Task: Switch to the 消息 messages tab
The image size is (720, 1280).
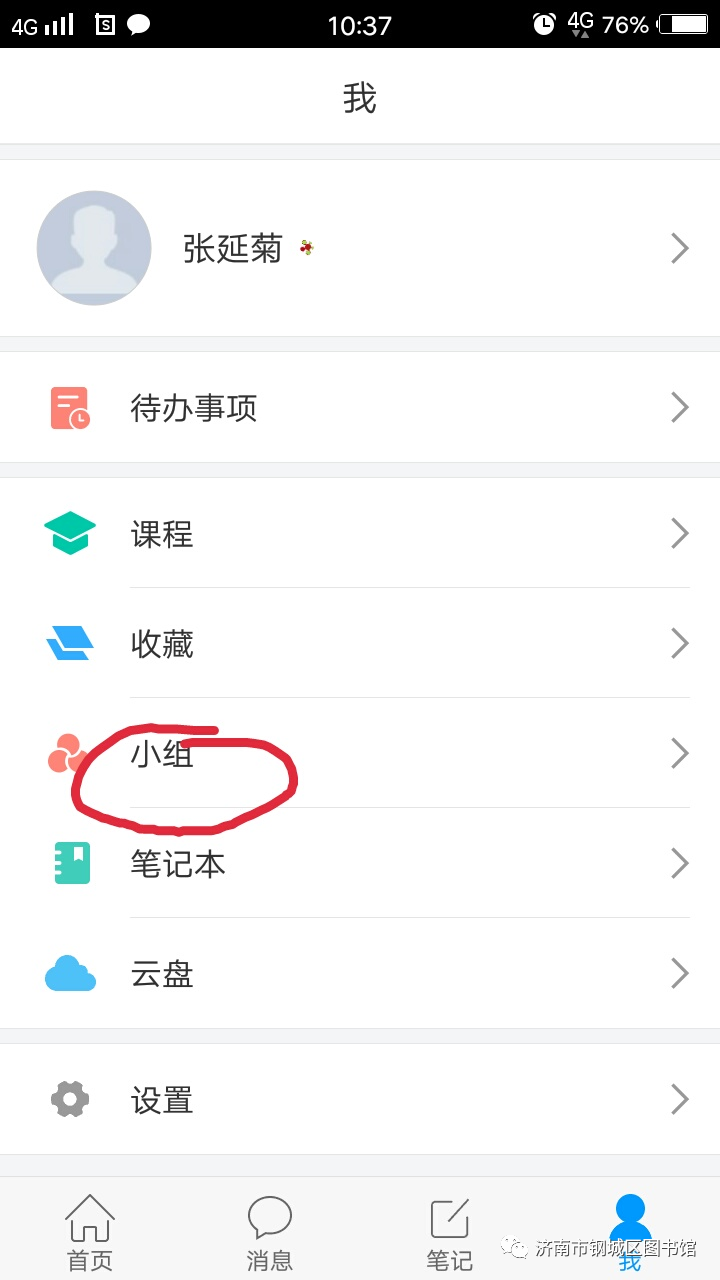Action: pos(270,1232)
